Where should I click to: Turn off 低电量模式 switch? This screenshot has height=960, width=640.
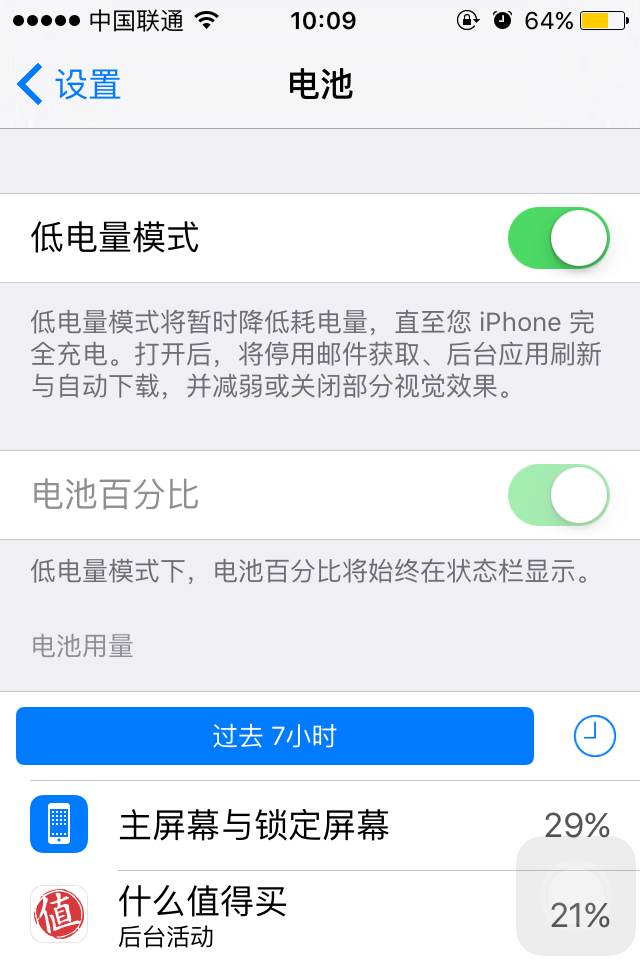tap(558, 239)
